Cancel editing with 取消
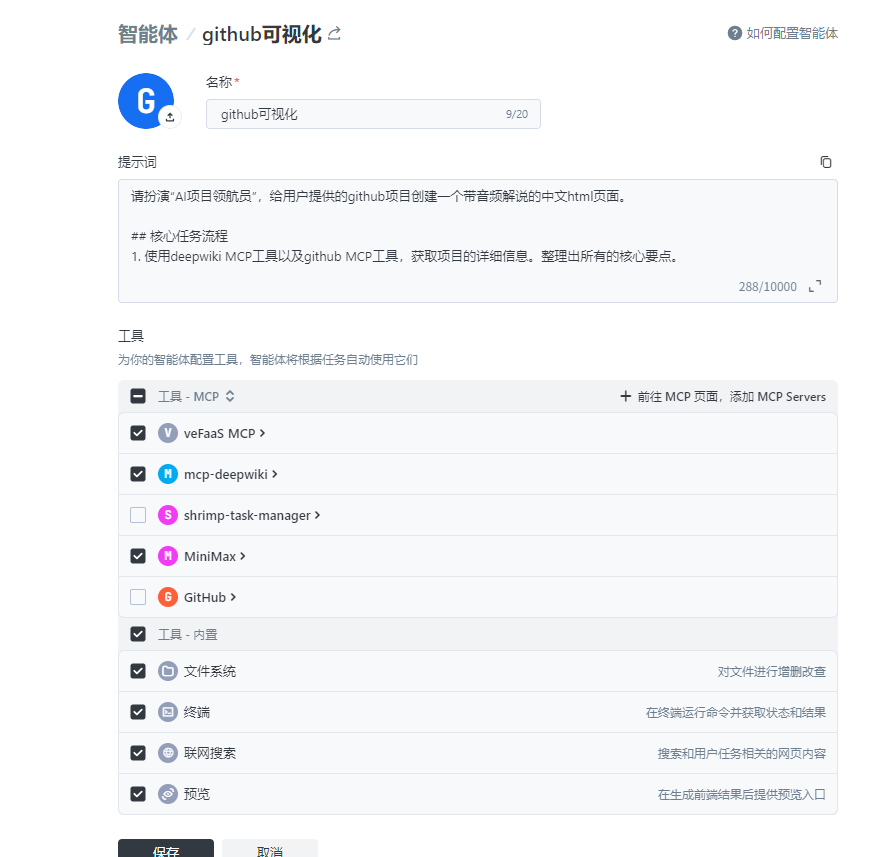 click(270, 848)
